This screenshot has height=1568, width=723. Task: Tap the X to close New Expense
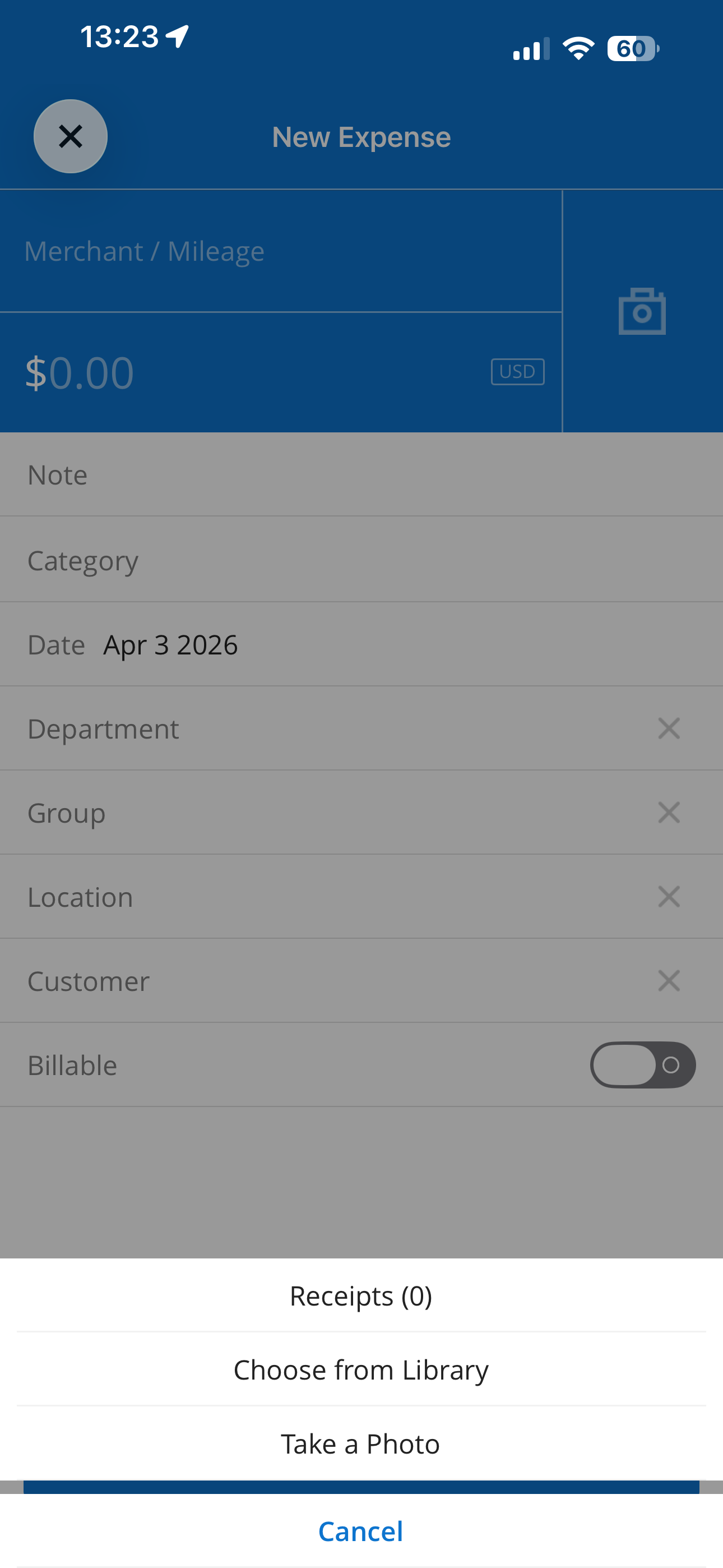point(71,136)
